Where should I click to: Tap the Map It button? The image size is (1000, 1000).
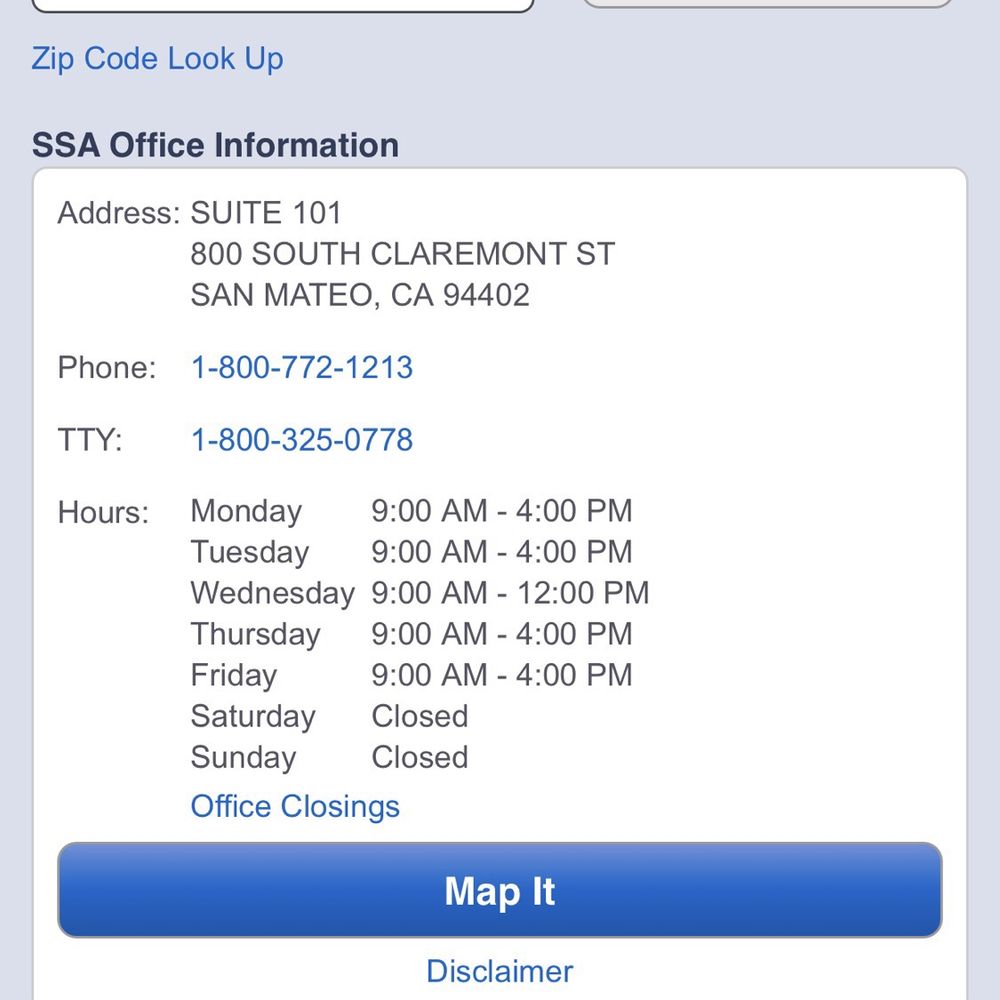pyautogui.click(x=499, y=890)
